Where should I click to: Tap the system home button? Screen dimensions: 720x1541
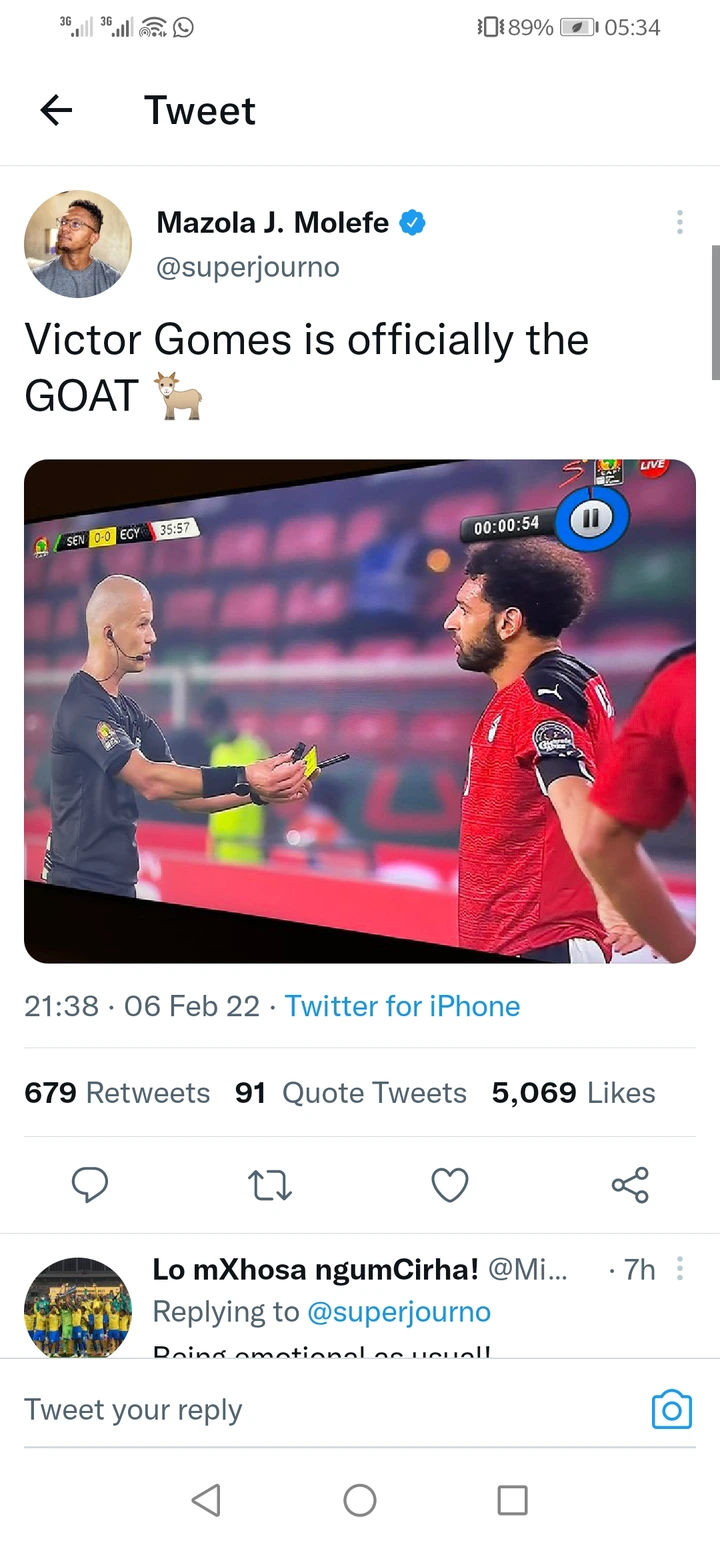(x=360, y=1500)
